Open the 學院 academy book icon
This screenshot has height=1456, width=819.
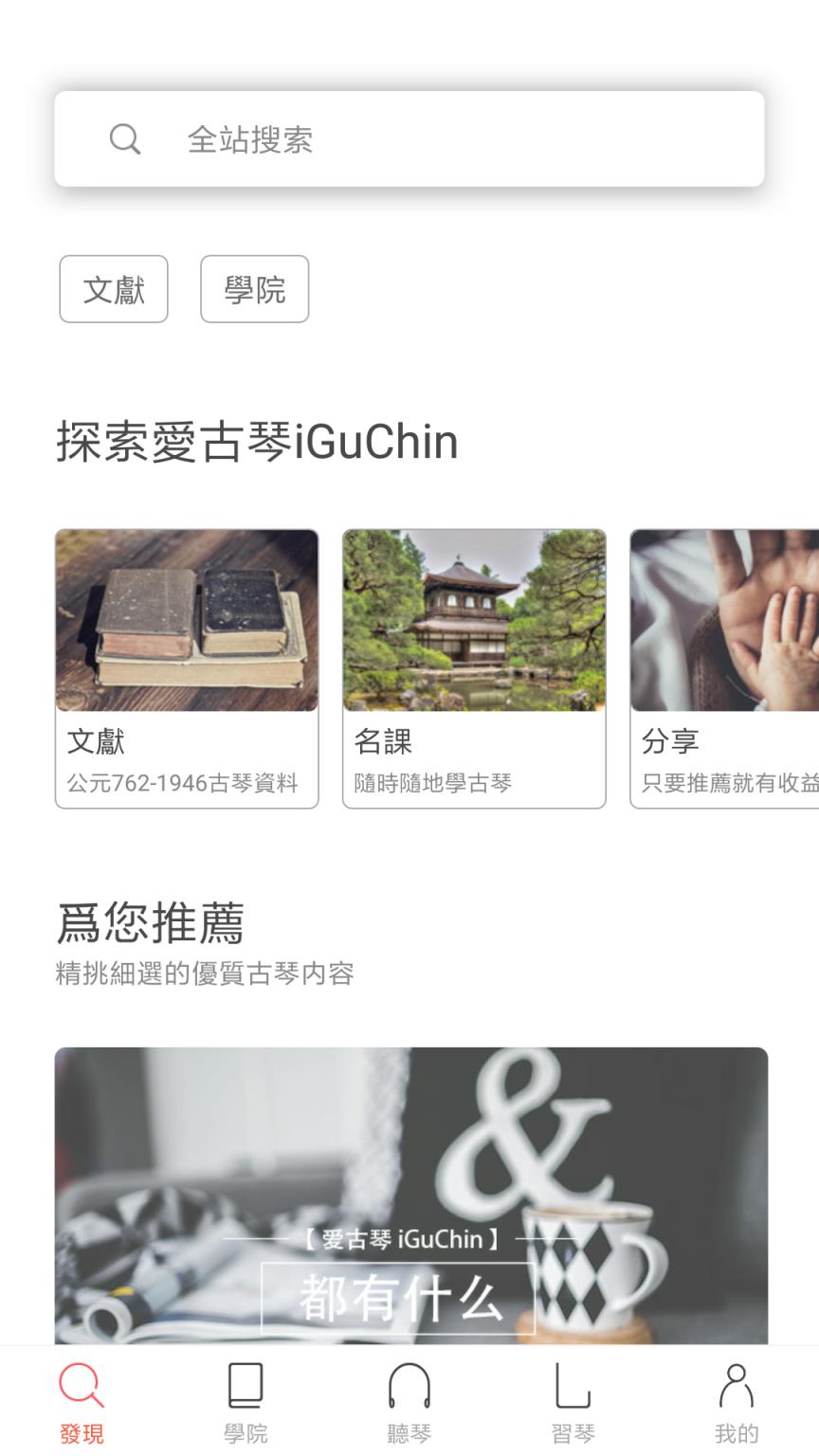[245, 1385]
